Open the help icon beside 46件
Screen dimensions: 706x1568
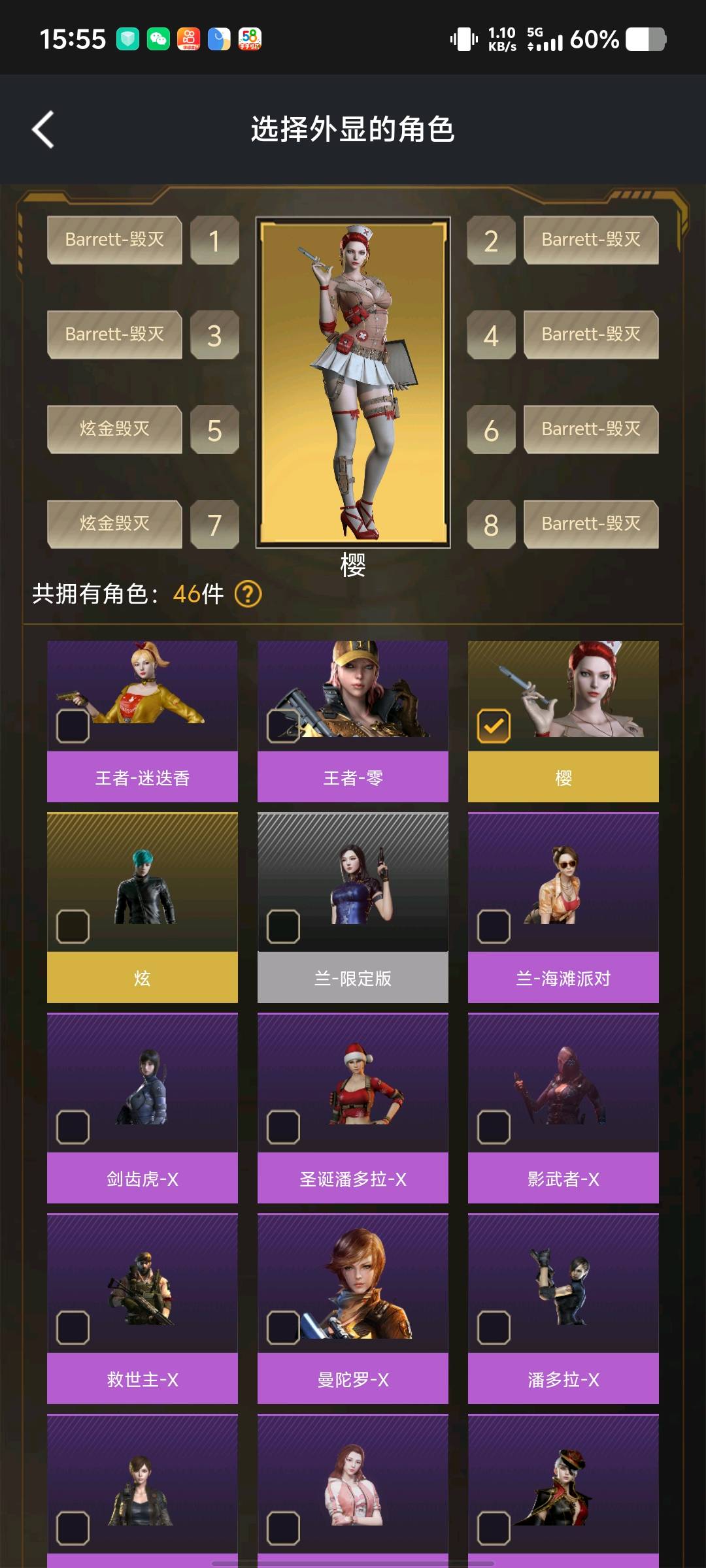coord(248,594)
